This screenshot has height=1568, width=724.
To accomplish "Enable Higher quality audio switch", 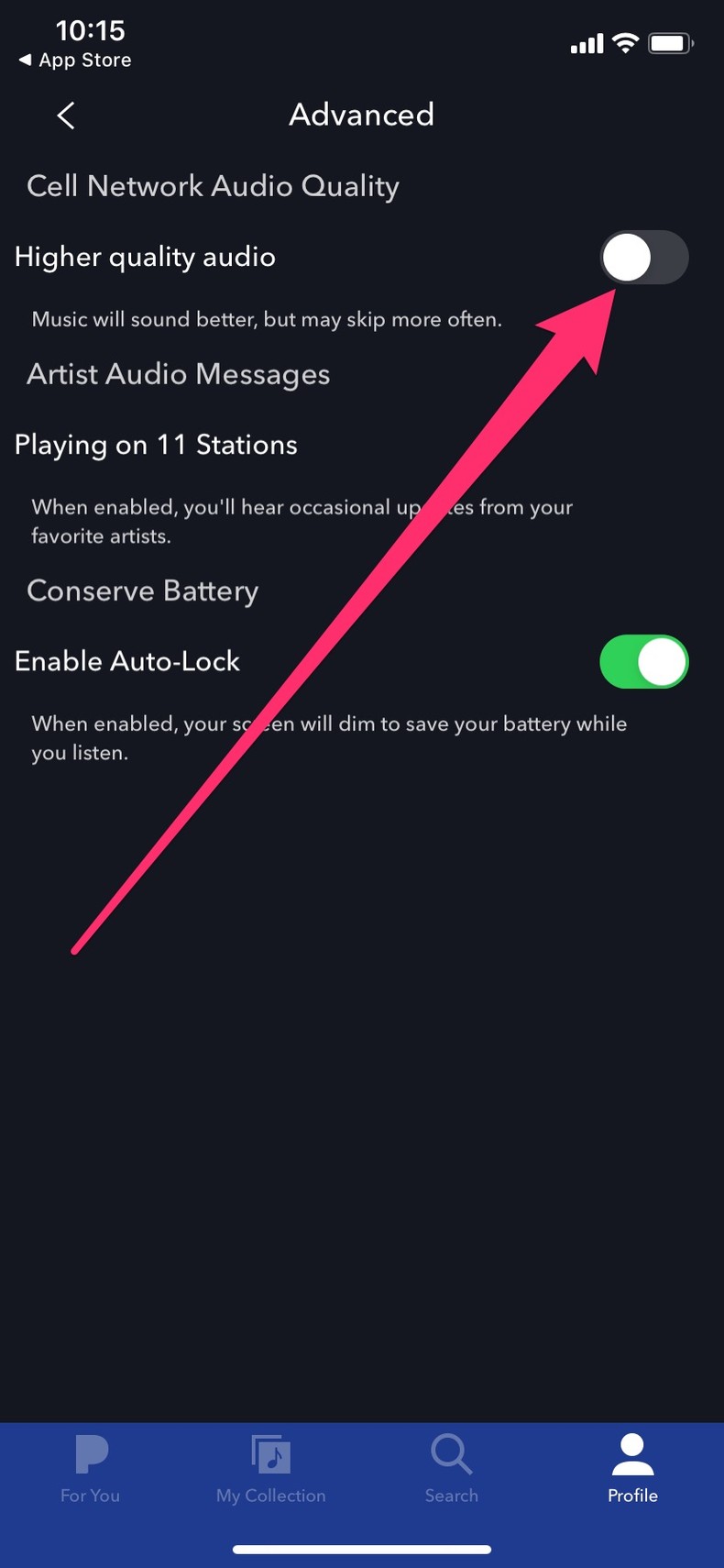I will tap(643, 258).
